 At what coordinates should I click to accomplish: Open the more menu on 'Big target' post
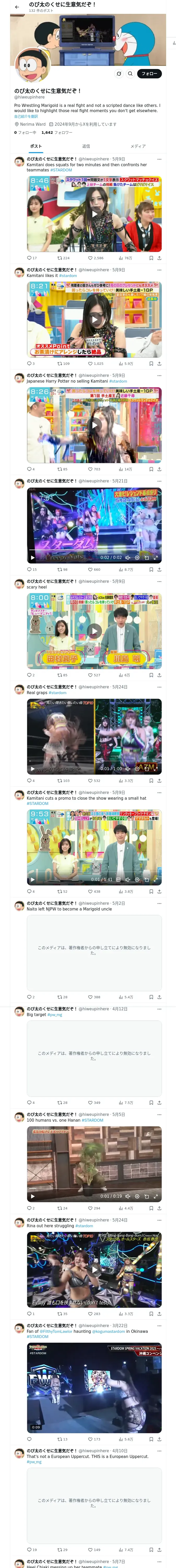pyautogui.click(x=159, y=1008)
